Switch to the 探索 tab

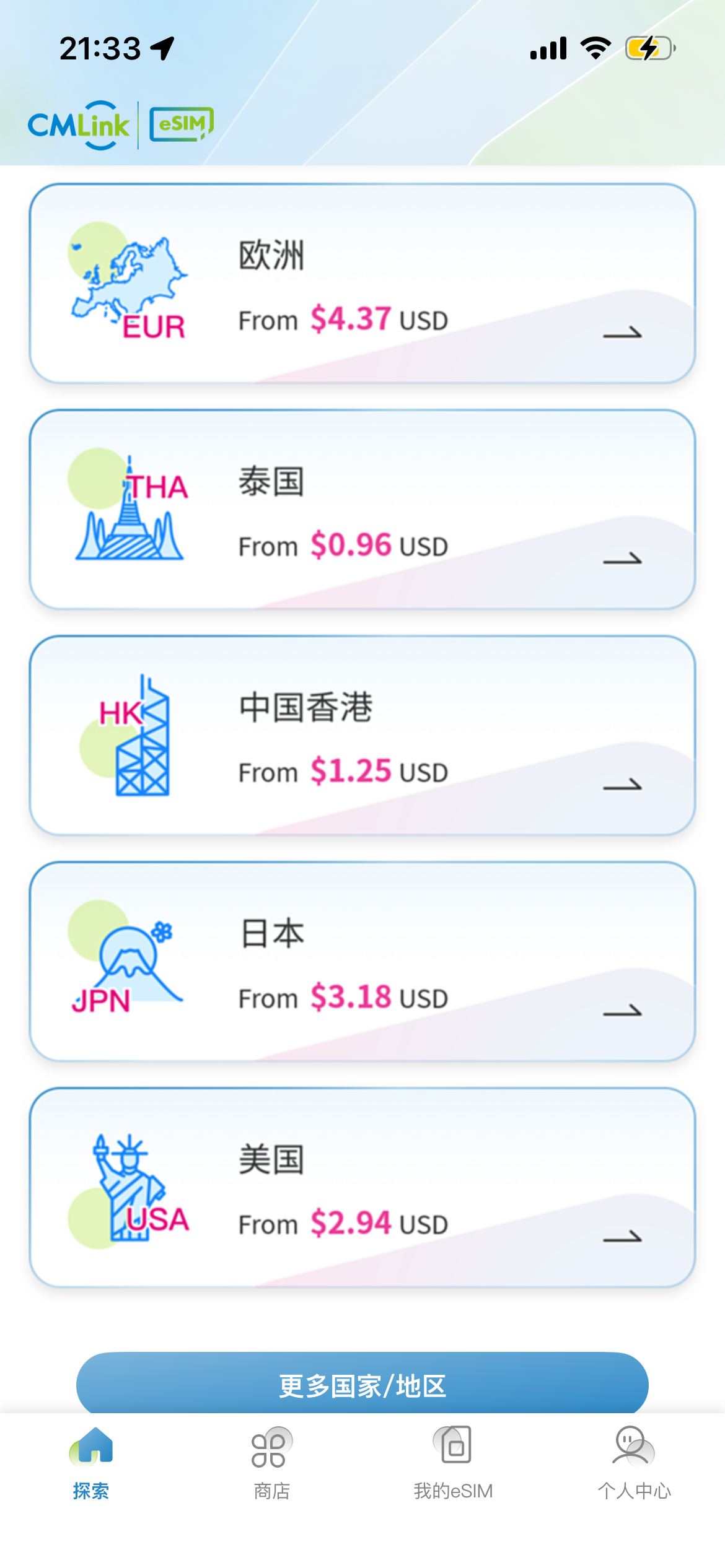(91, 1463)
